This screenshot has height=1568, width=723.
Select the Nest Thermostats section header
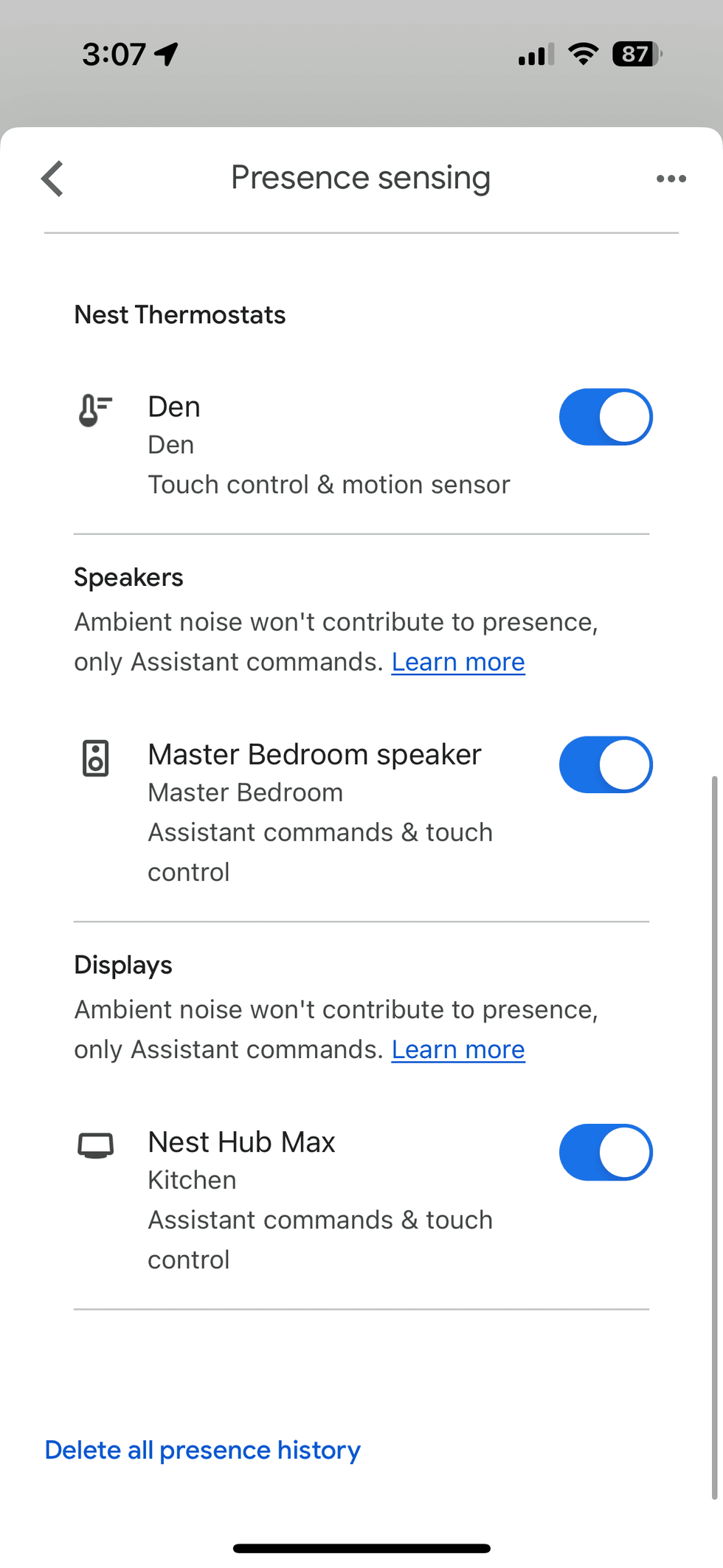click(x=179, y=314)
